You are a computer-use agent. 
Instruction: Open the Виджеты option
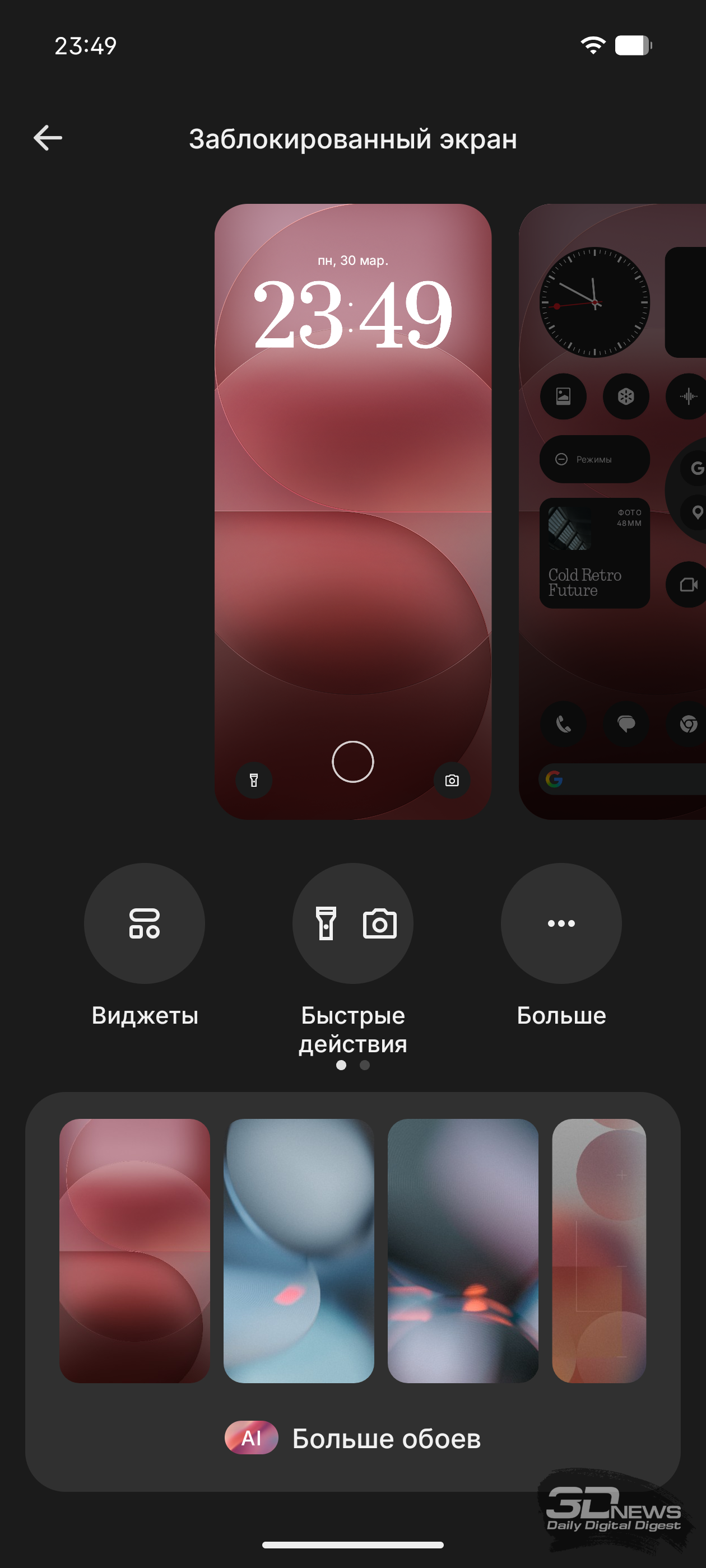pyautogui.click(x=145, y=923)
